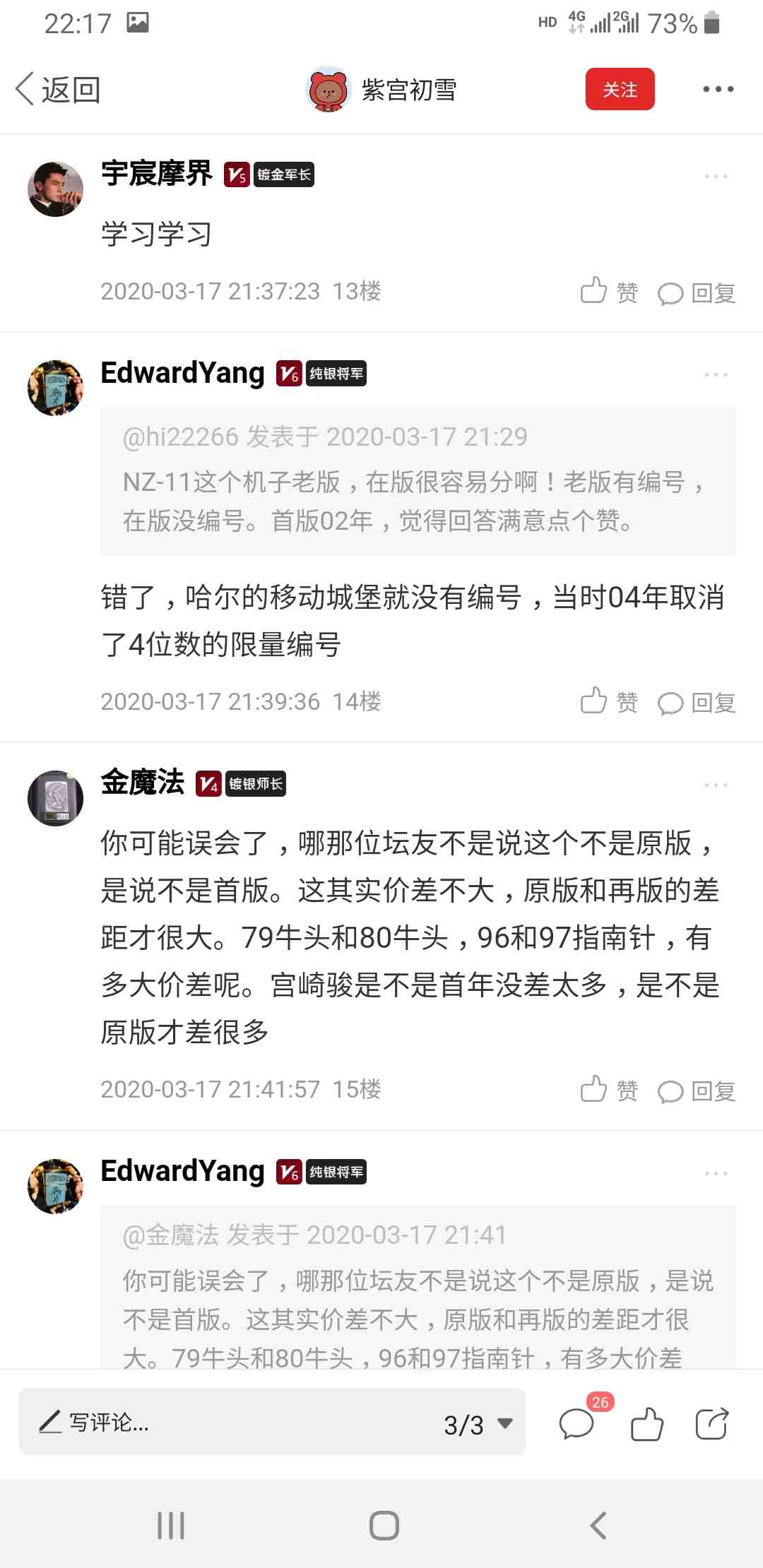This screenshot has height=1568, width=763.
Task: Open 宇宸摩界's avatar
Action: (55, 189)
